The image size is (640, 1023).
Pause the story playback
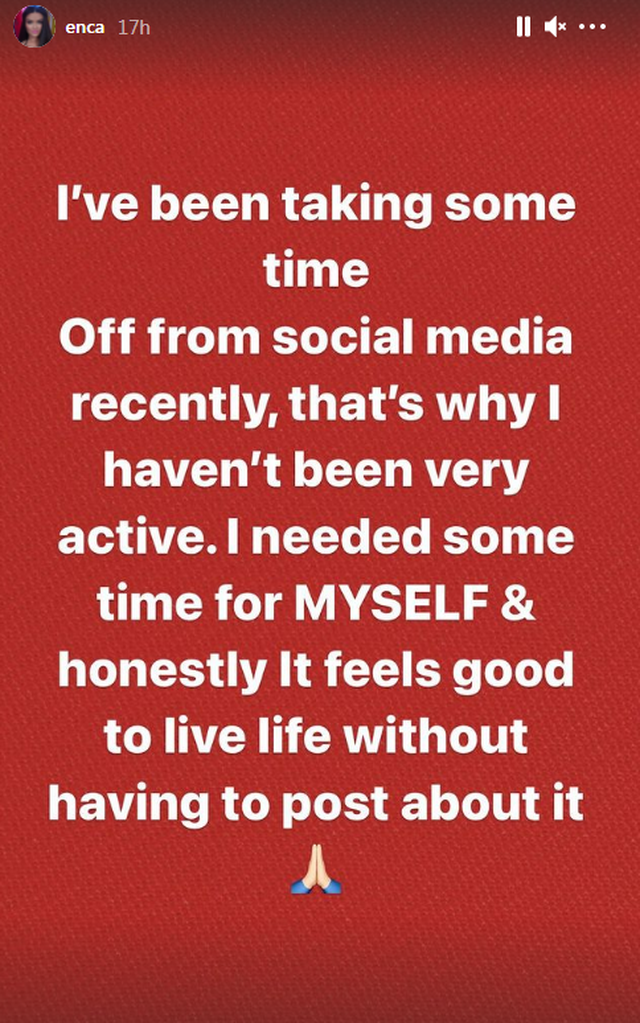[x=522, y=27]
